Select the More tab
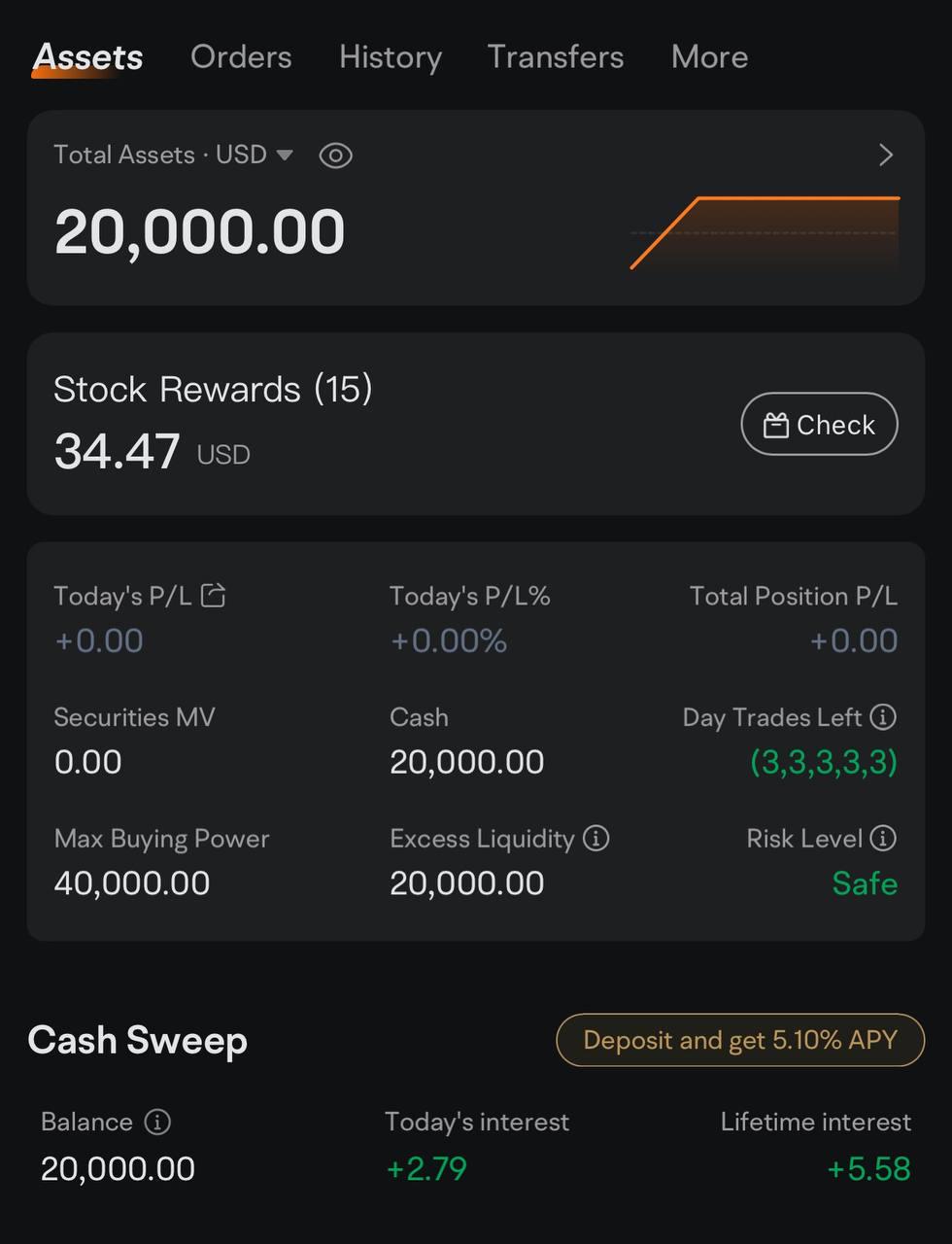Image resolution: width=952 pixels, height=1244 pixels. point(709,57)
